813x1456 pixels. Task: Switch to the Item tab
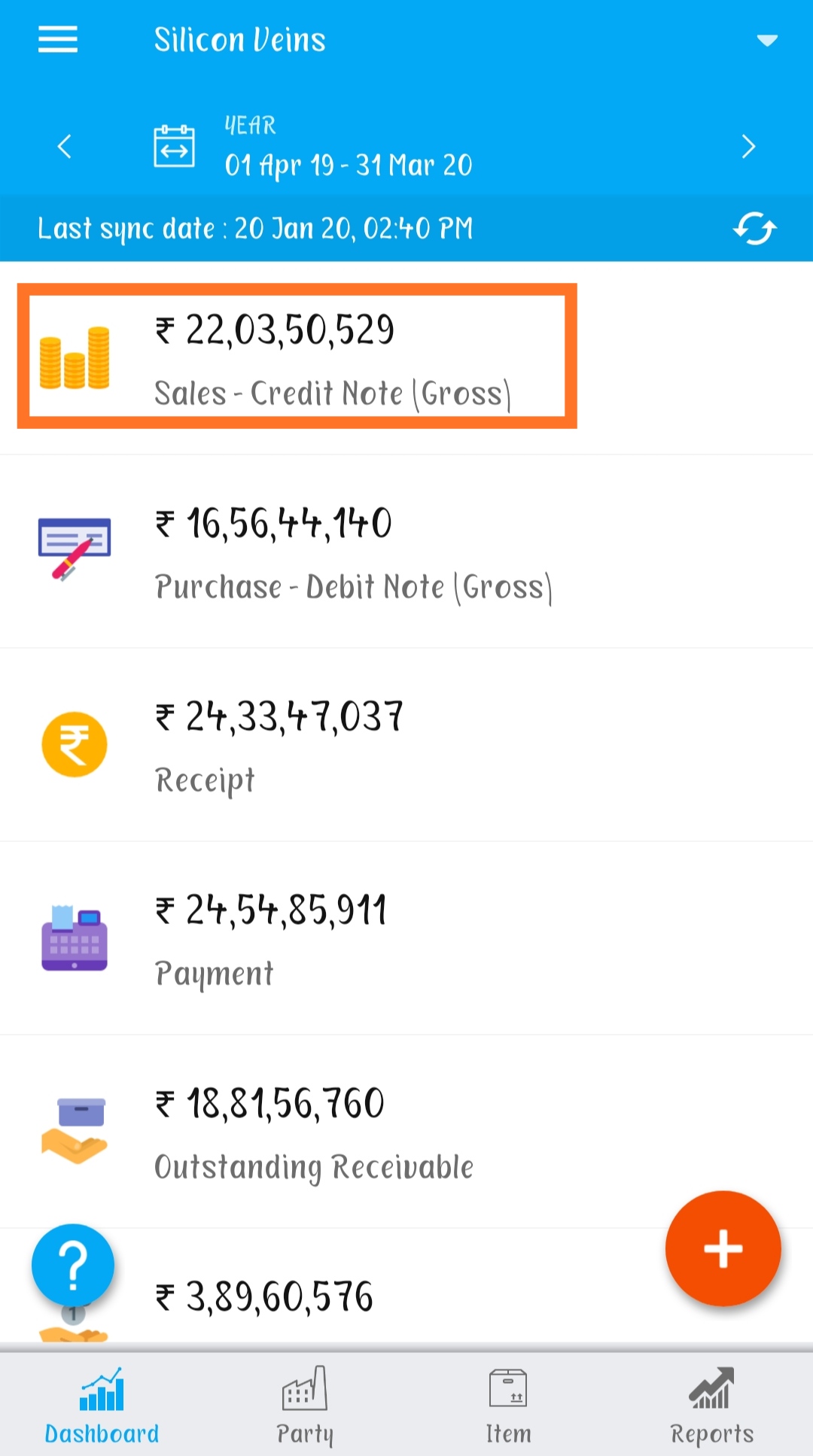point(508,1405)
